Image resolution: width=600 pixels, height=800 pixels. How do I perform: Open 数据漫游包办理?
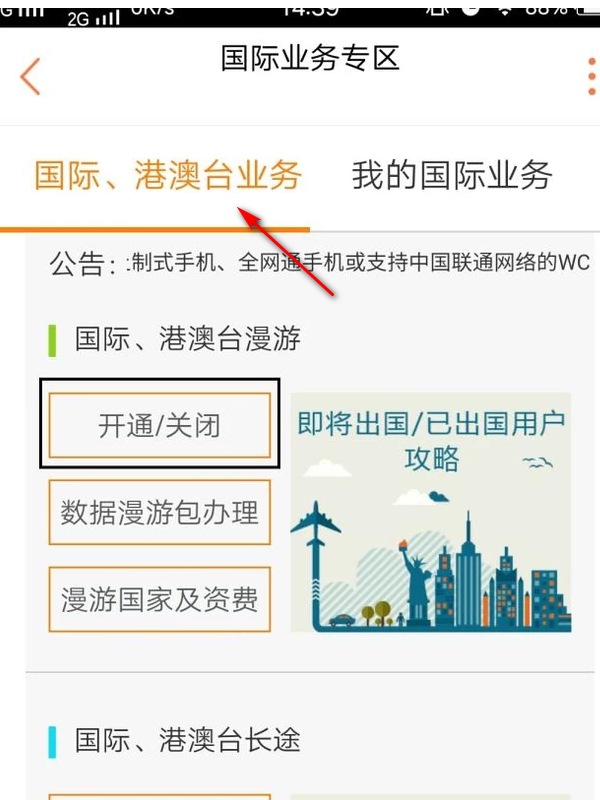160,513
